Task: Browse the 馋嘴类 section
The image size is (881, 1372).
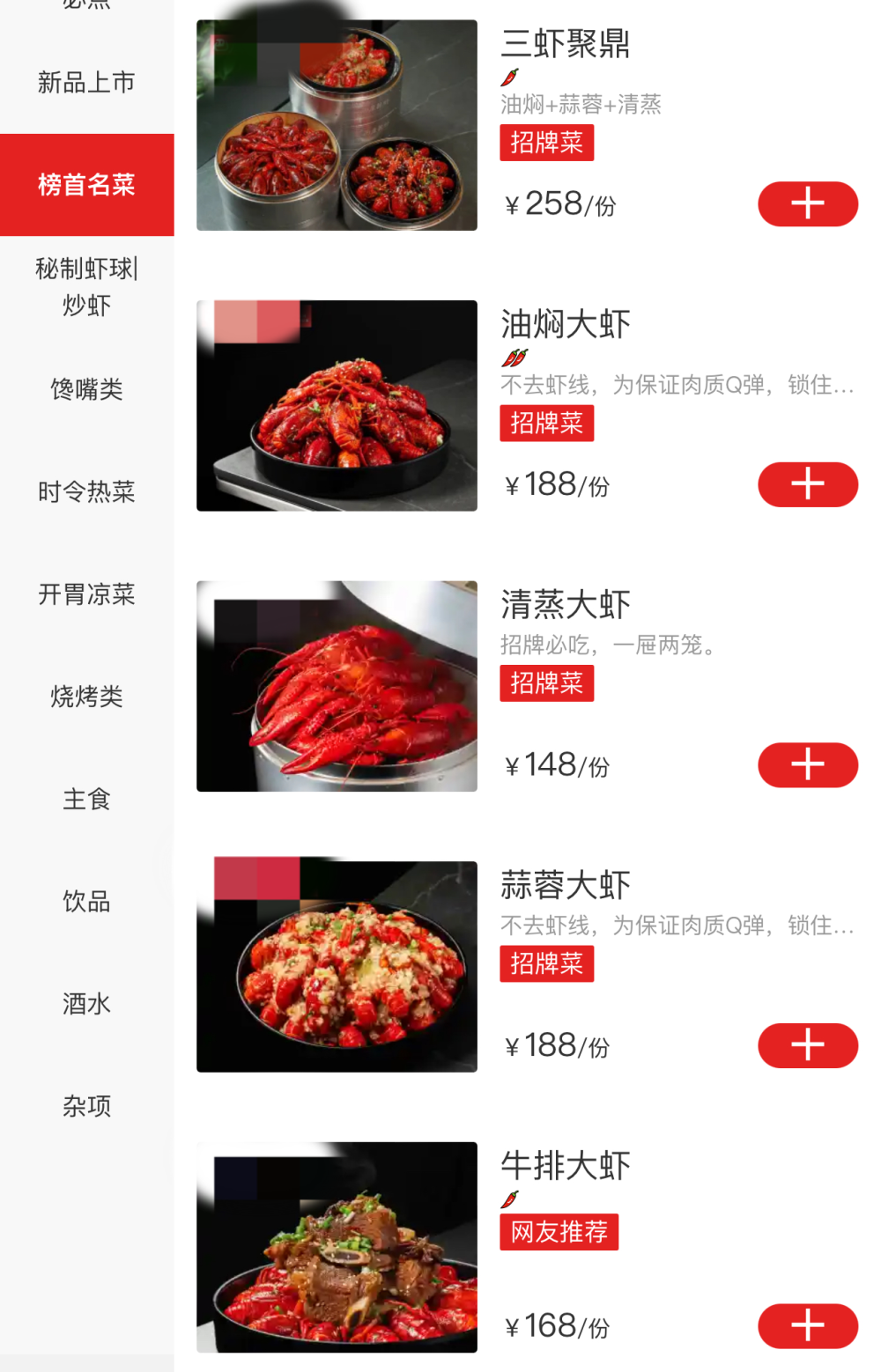Action: click(x=85, y=388)
